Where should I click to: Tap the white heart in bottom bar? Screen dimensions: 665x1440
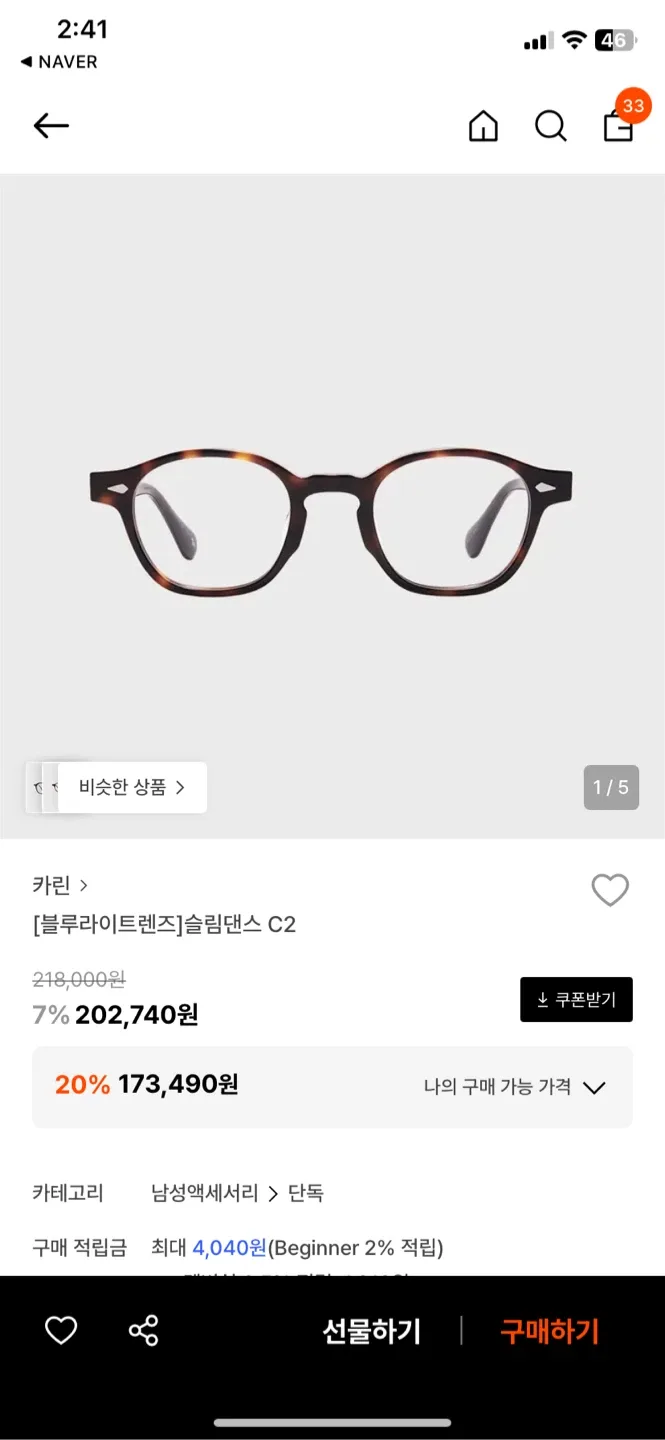[61, 1331]
